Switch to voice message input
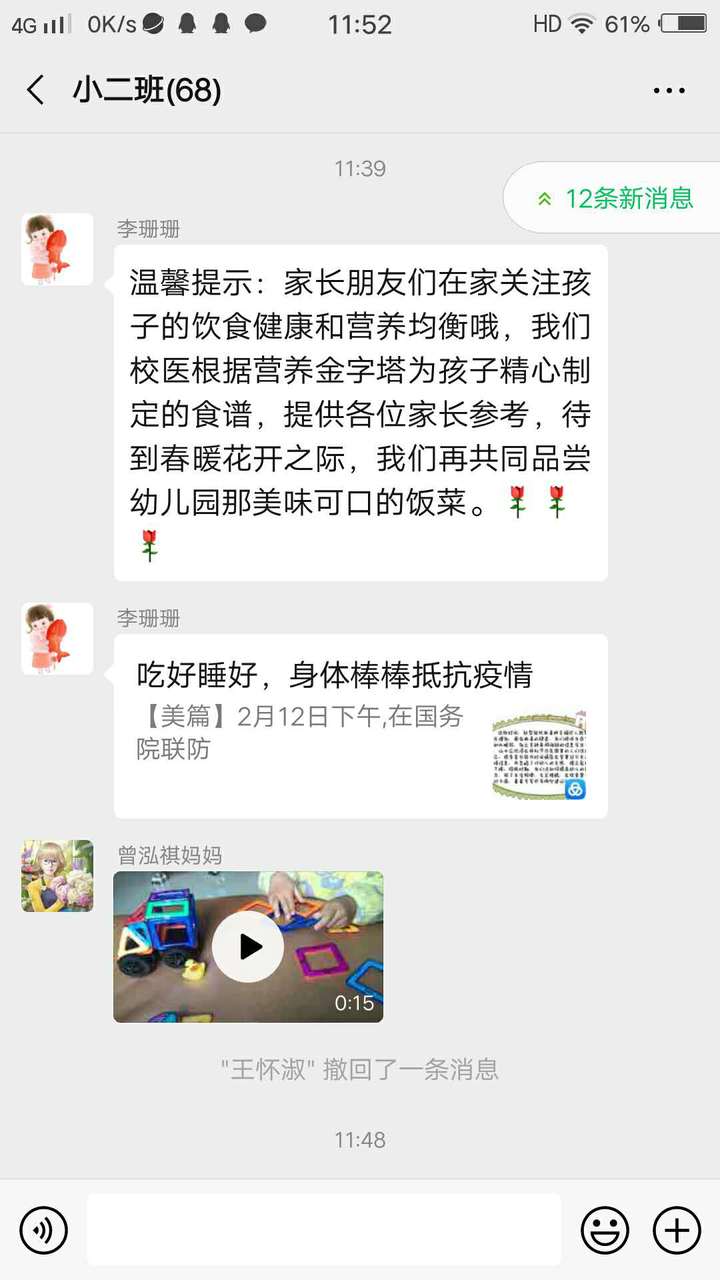The image size is (720, 1280). 44,1230
